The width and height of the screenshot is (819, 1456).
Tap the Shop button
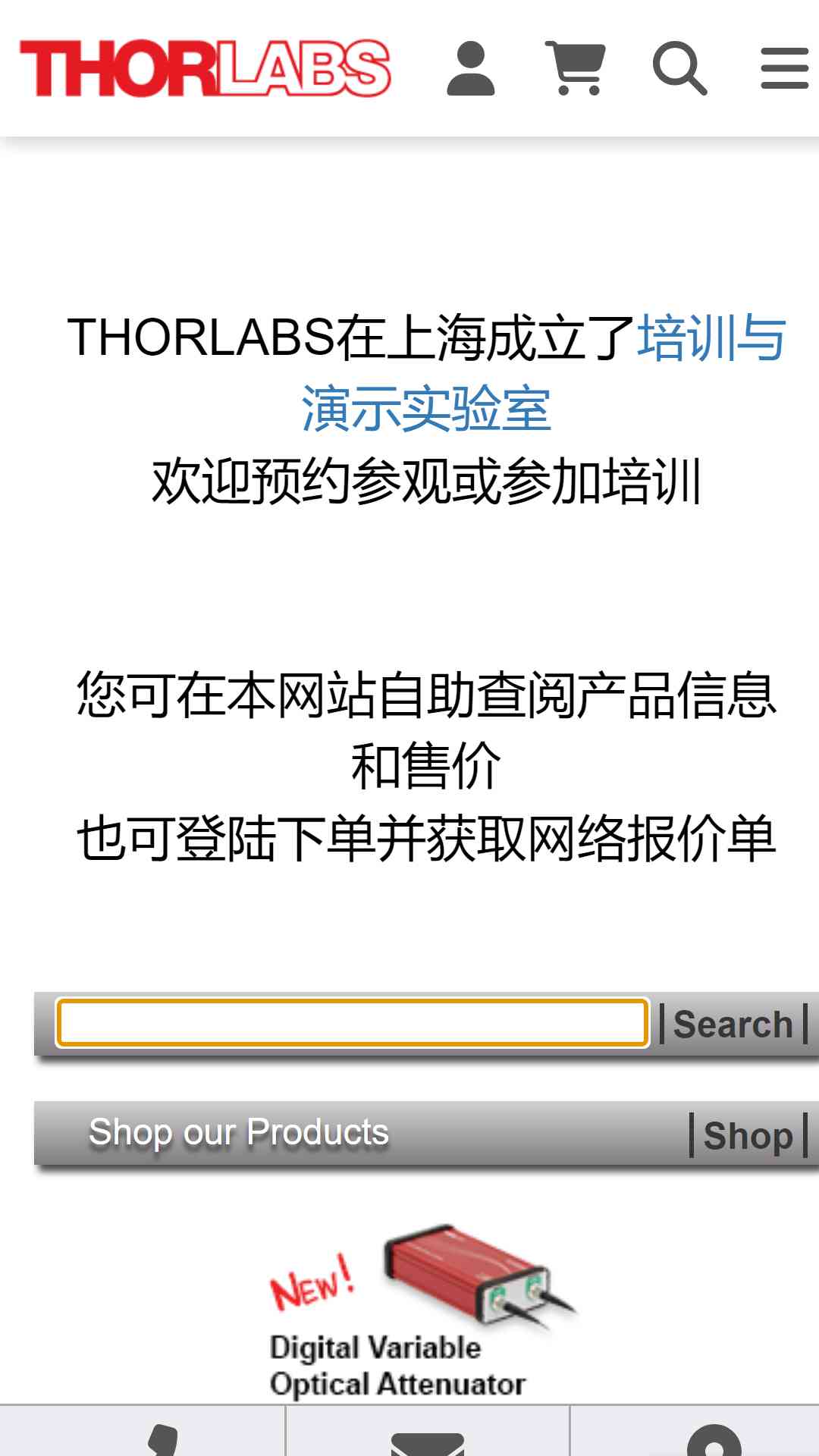tap(748, 1135)
